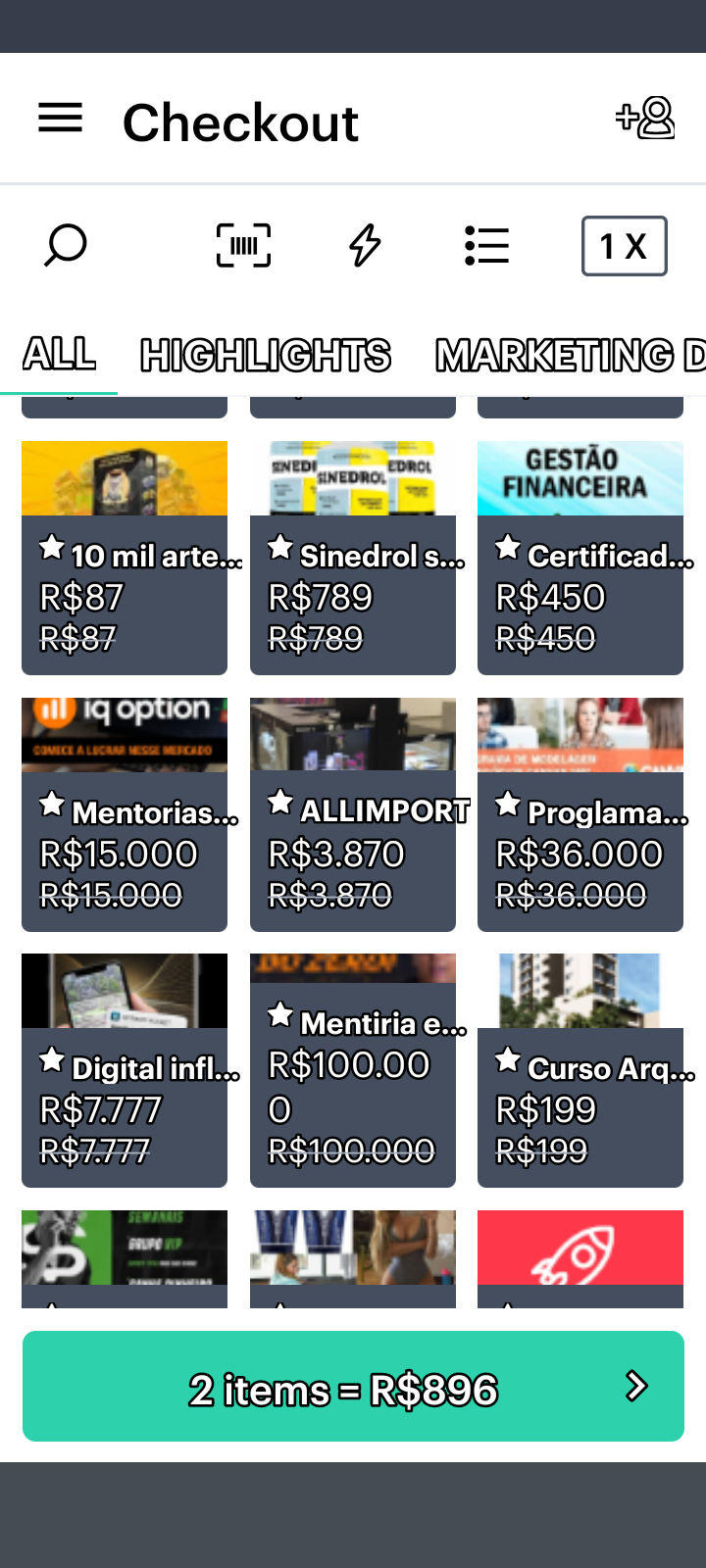
Task: Add a customer to the checkout
Action: 645,120
